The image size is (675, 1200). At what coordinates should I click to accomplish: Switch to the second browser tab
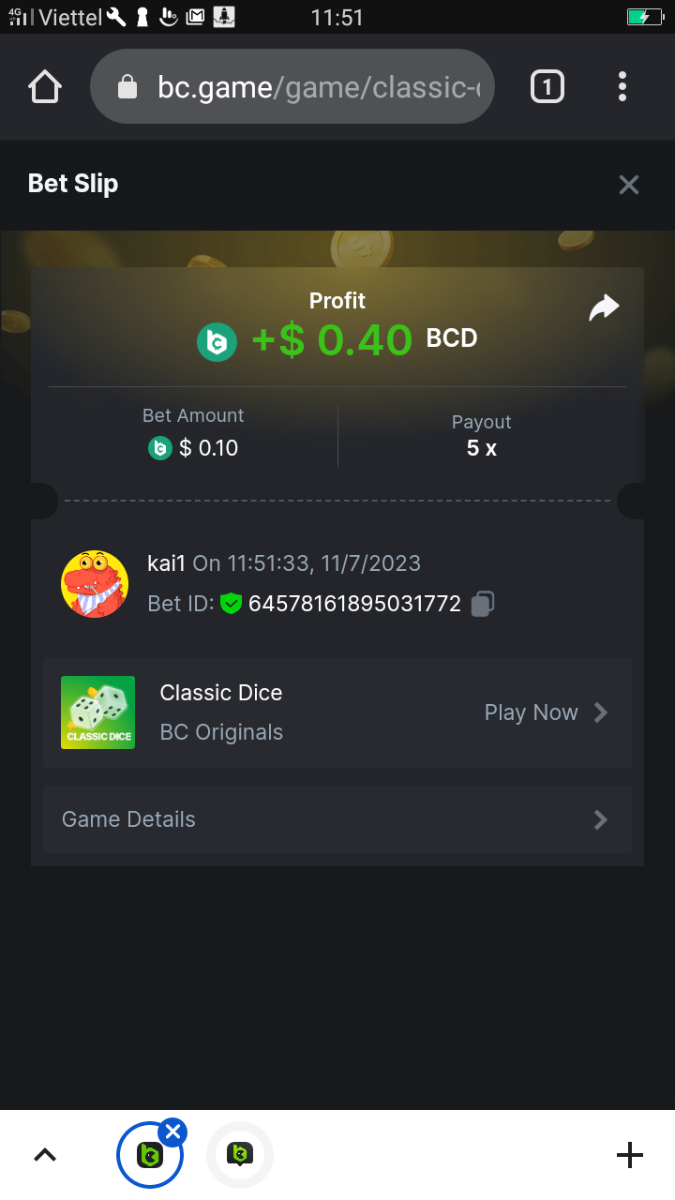(x=240, y=1156)
